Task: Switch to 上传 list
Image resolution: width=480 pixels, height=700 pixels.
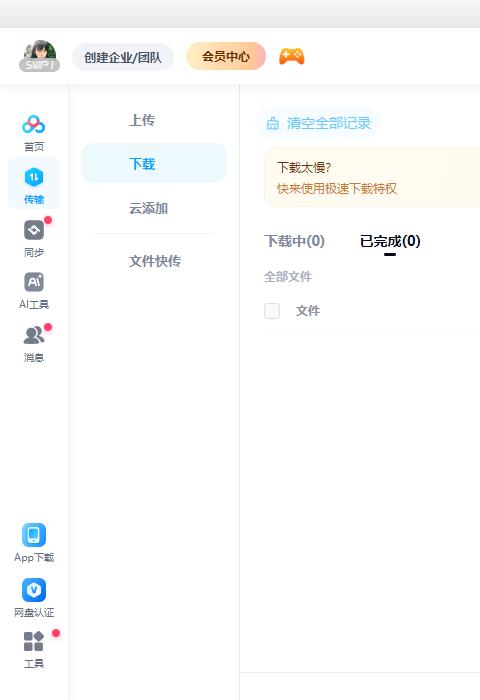Action: 142,120
